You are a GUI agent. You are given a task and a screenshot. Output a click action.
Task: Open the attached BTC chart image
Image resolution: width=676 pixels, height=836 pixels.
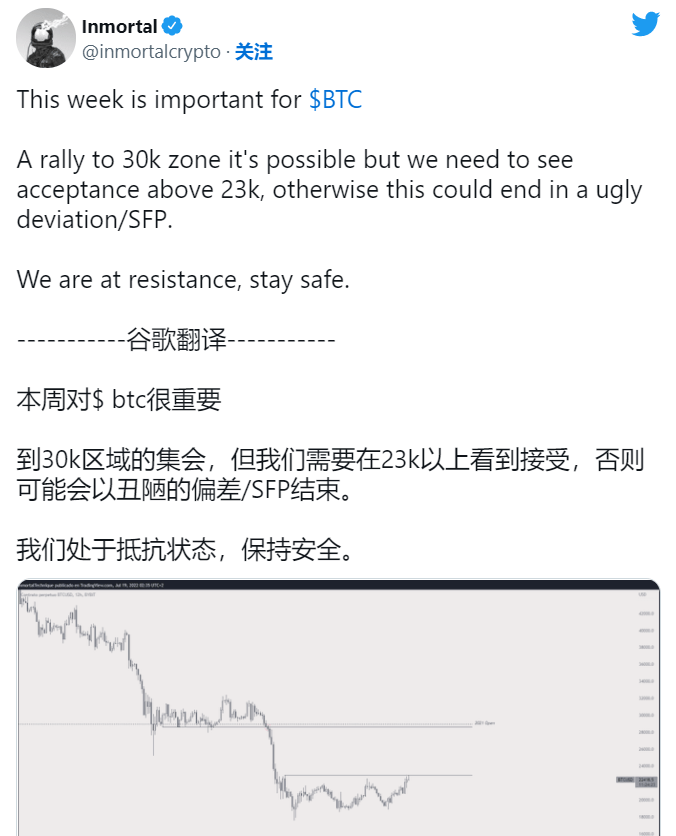tap(338, 707)
